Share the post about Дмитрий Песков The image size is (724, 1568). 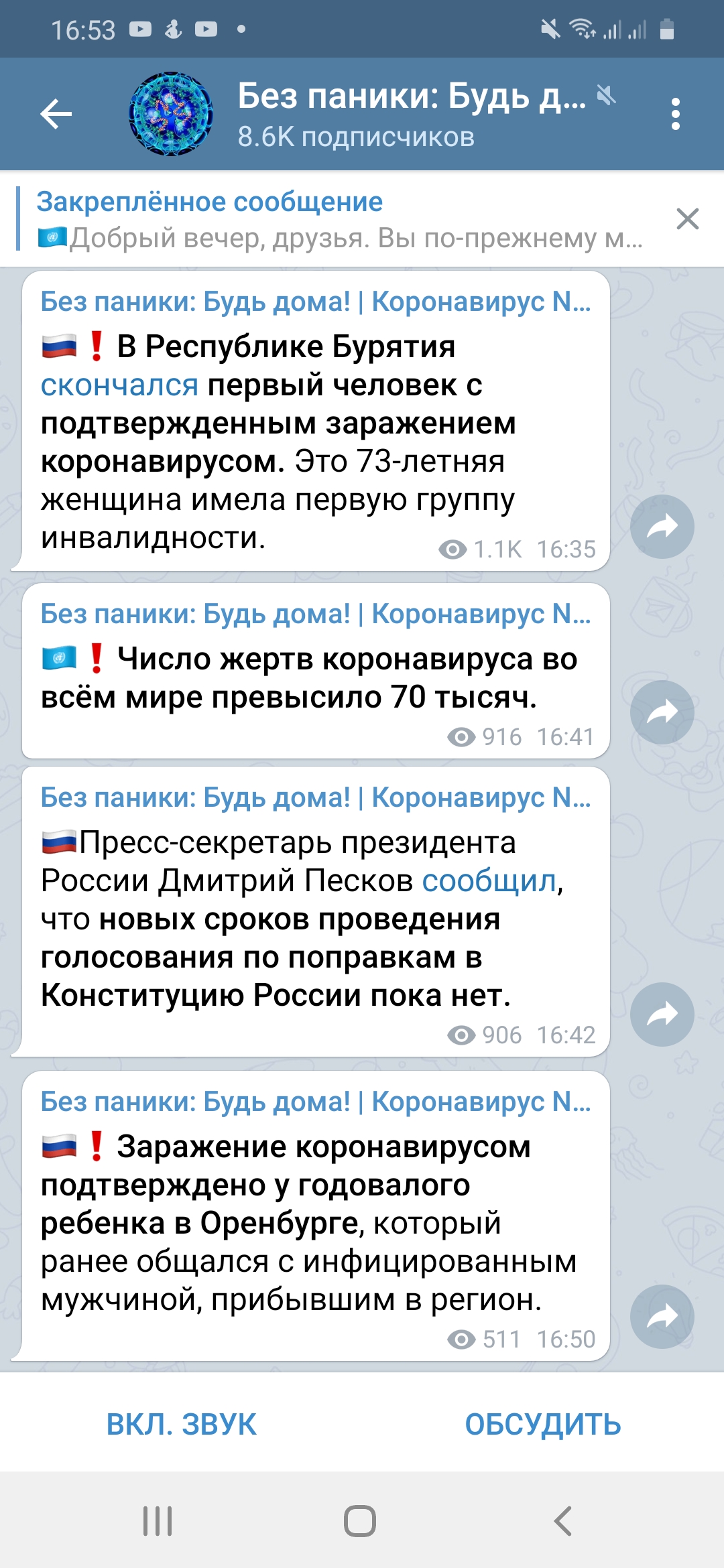coord(662,1014)
